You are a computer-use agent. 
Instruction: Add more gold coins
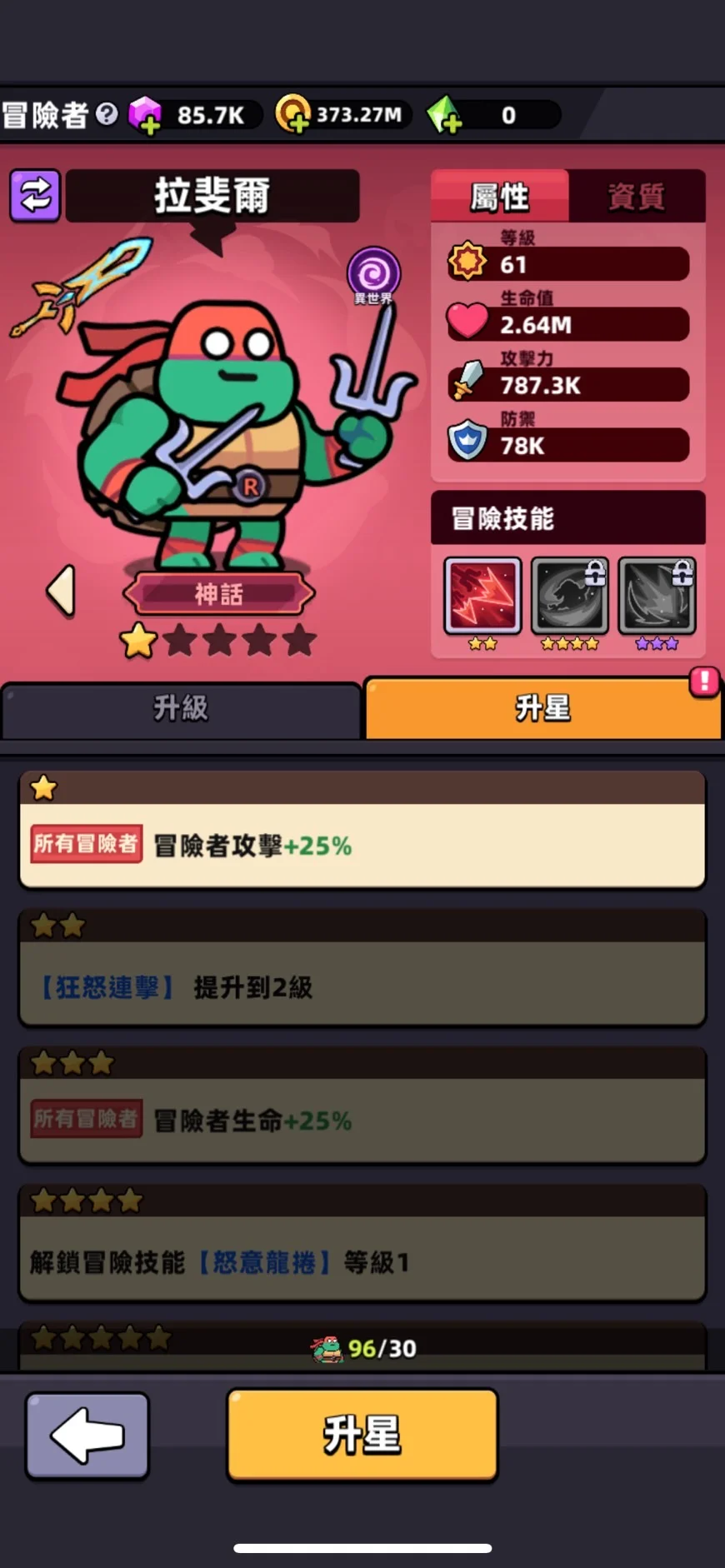293,115
